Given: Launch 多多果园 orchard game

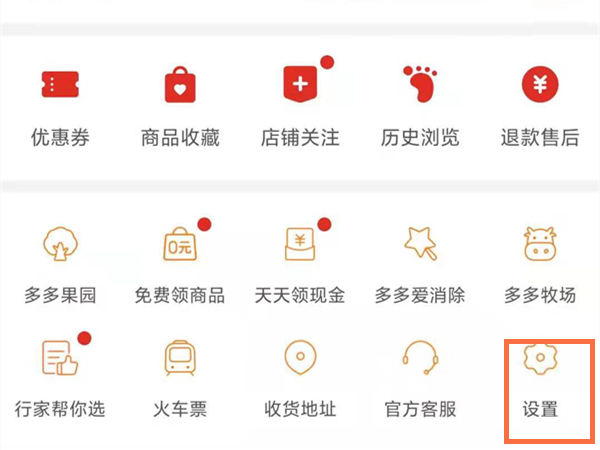Looking at the screenshot, I should tap(60, 263).
